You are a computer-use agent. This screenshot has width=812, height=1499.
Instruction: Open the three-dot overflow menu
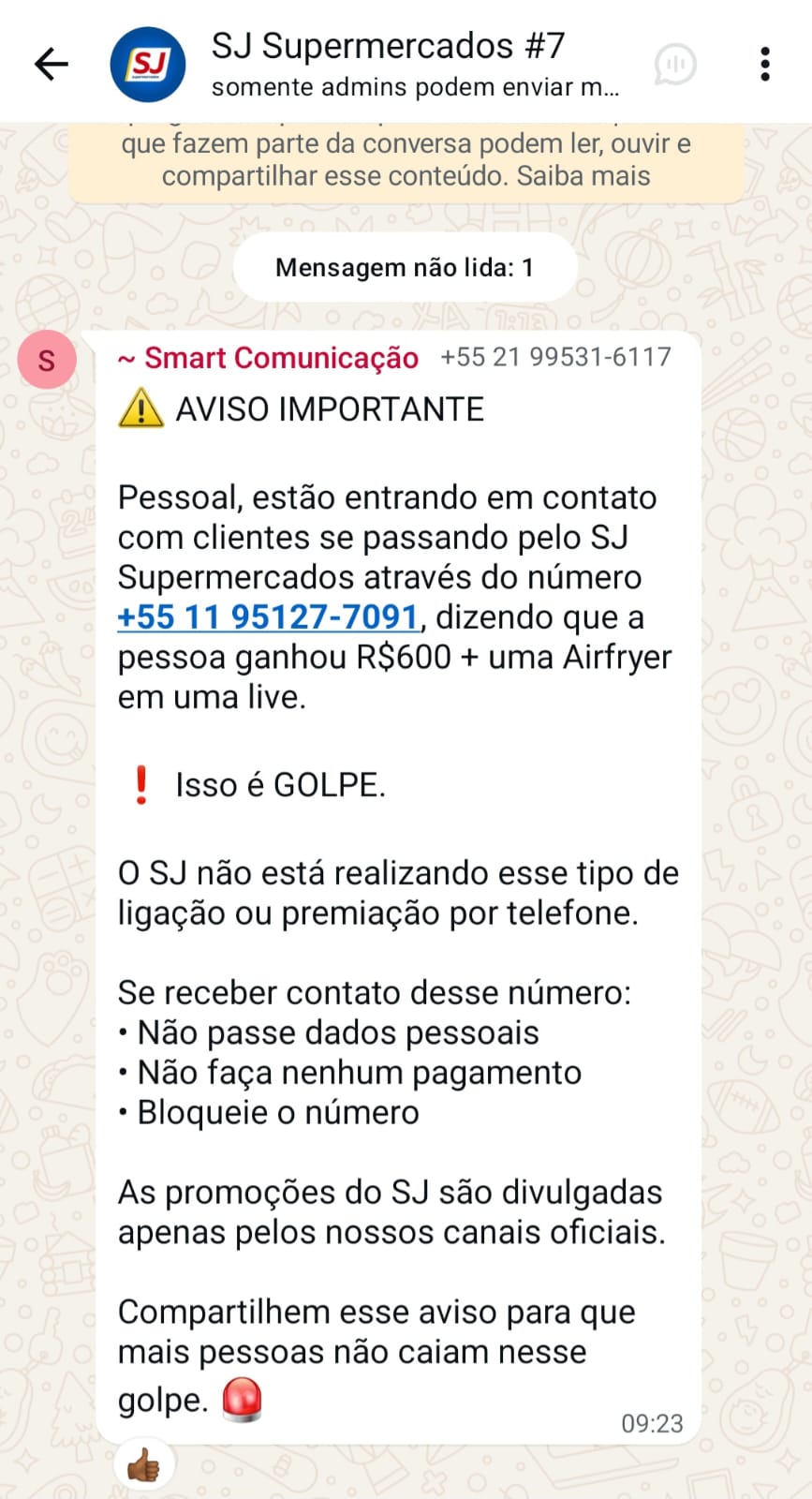(765, 64)
